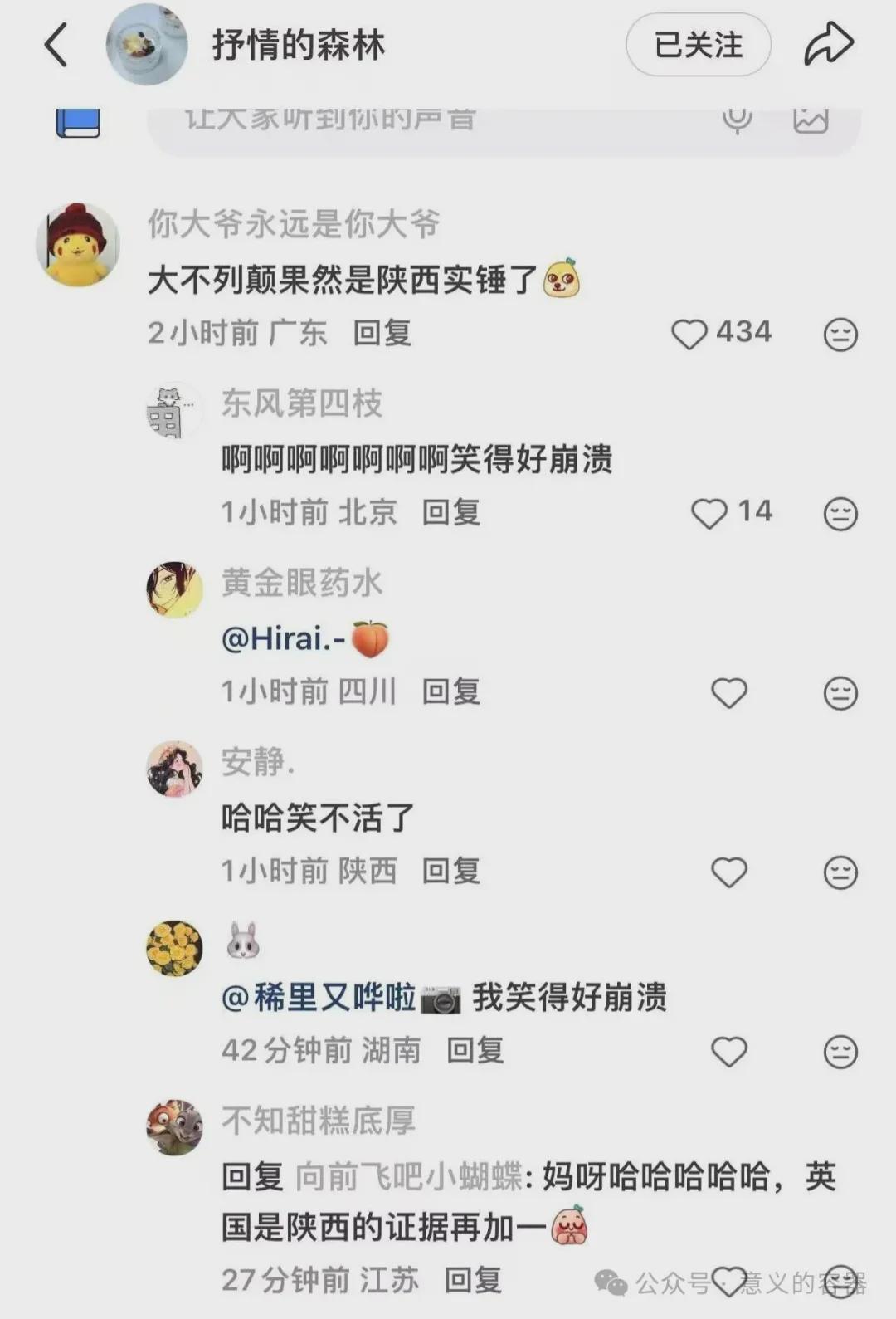
Task: Open 黄金眼药水's avatar
Action: pos(173,589)
